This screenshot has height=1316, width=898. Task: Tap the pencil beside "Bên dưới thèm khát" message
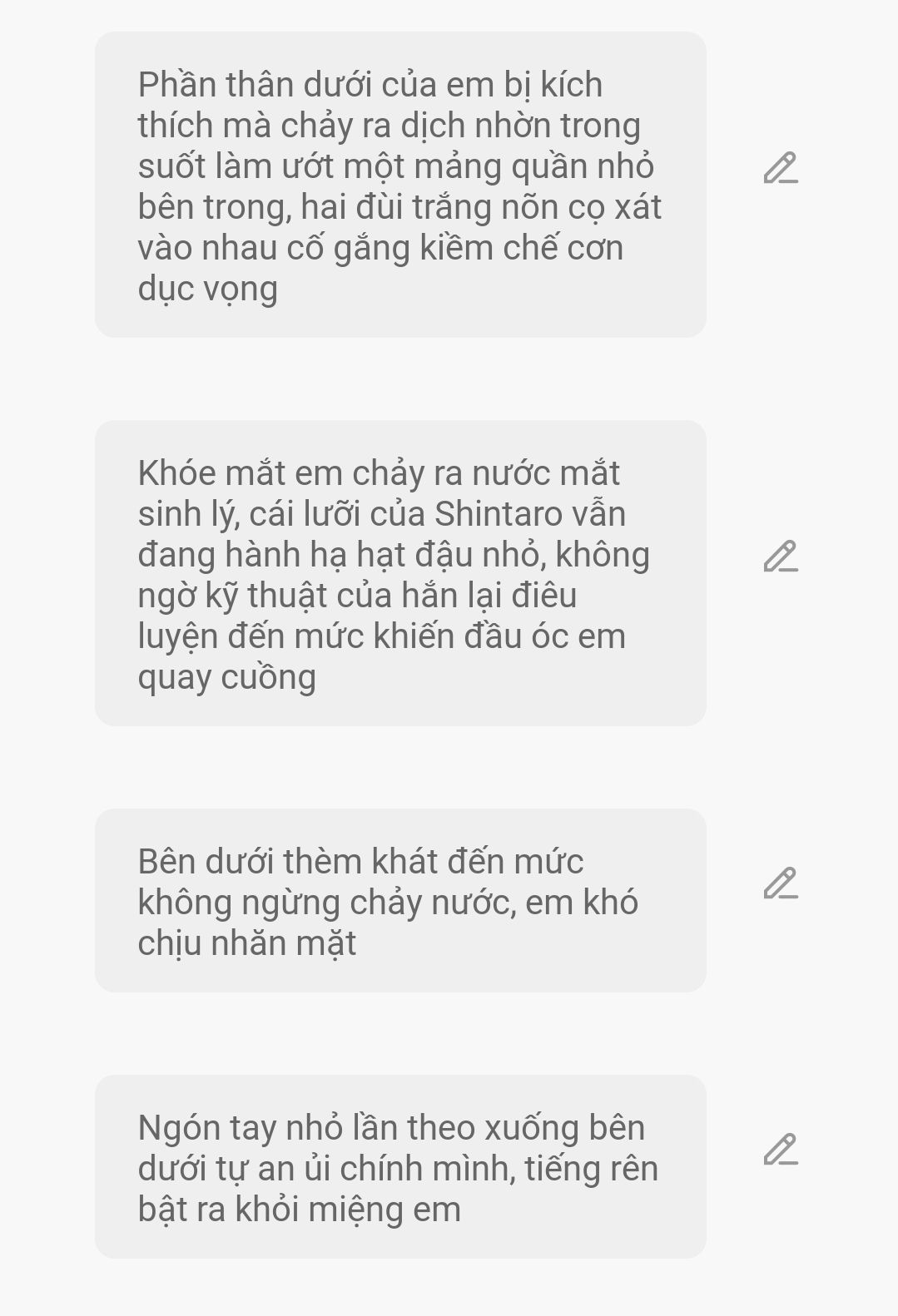780,883
